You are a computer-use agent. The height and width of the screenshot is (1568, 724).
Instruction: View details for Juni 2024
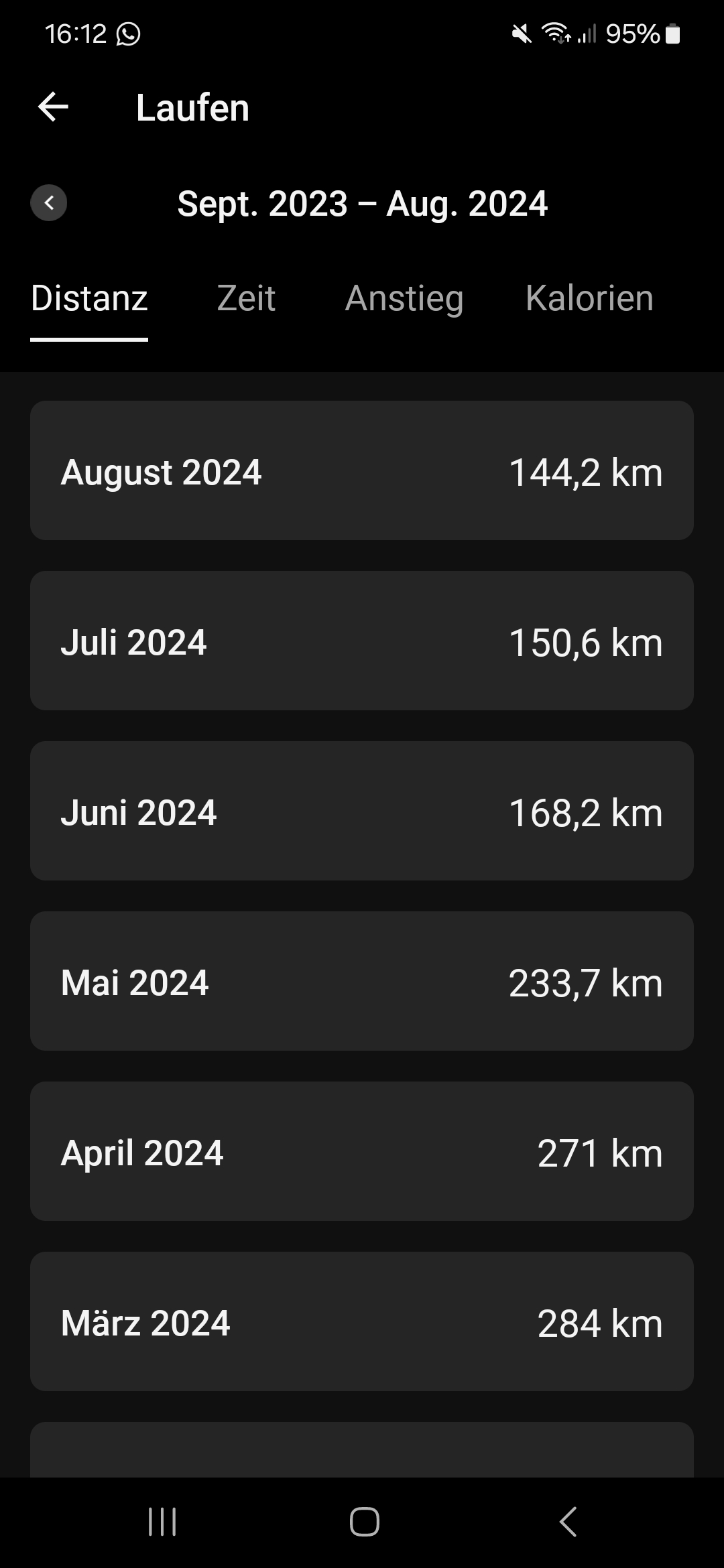tap(362, 811)
